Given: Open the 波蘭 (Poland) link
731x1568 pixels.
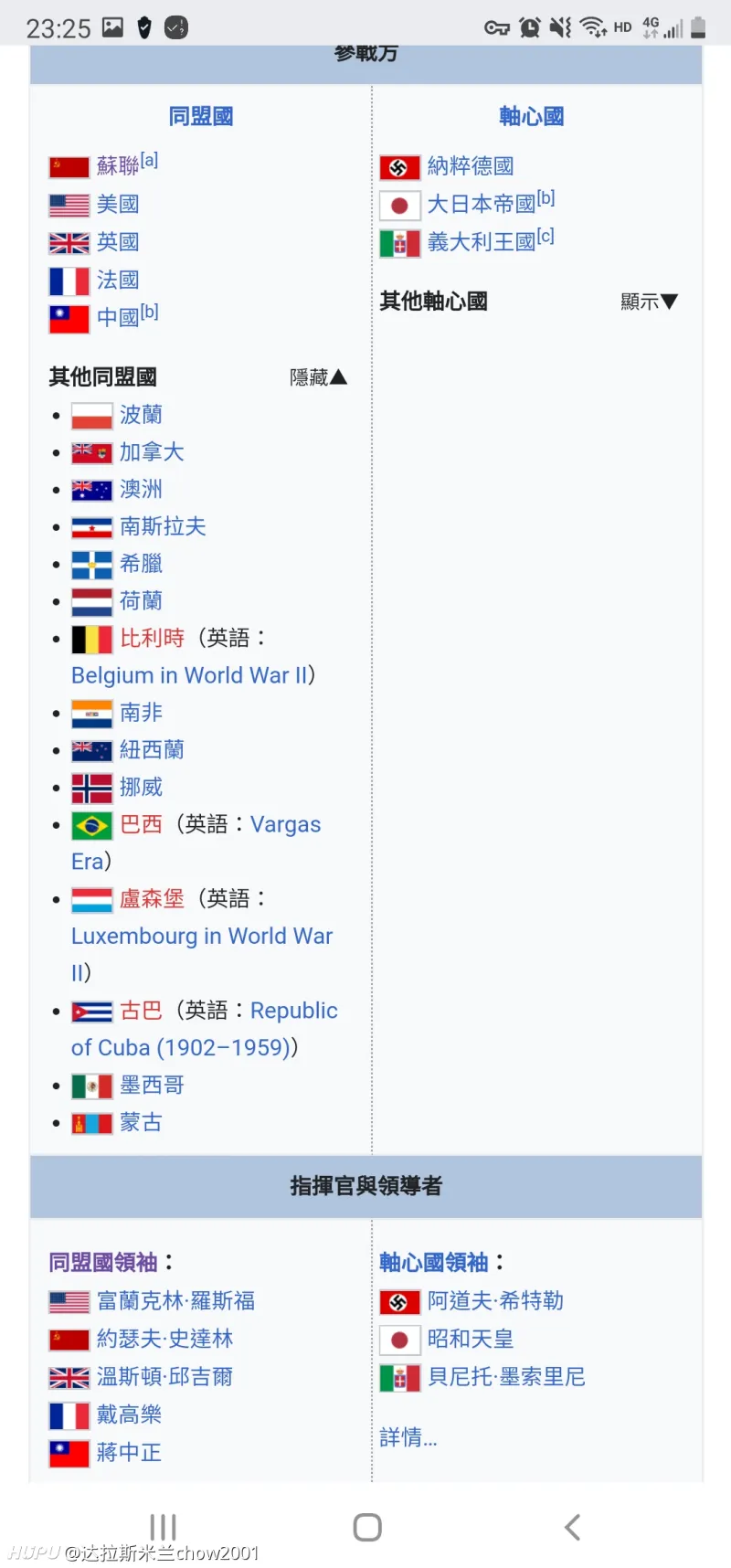Looking at the screenshot, I should tap(141, 415).
